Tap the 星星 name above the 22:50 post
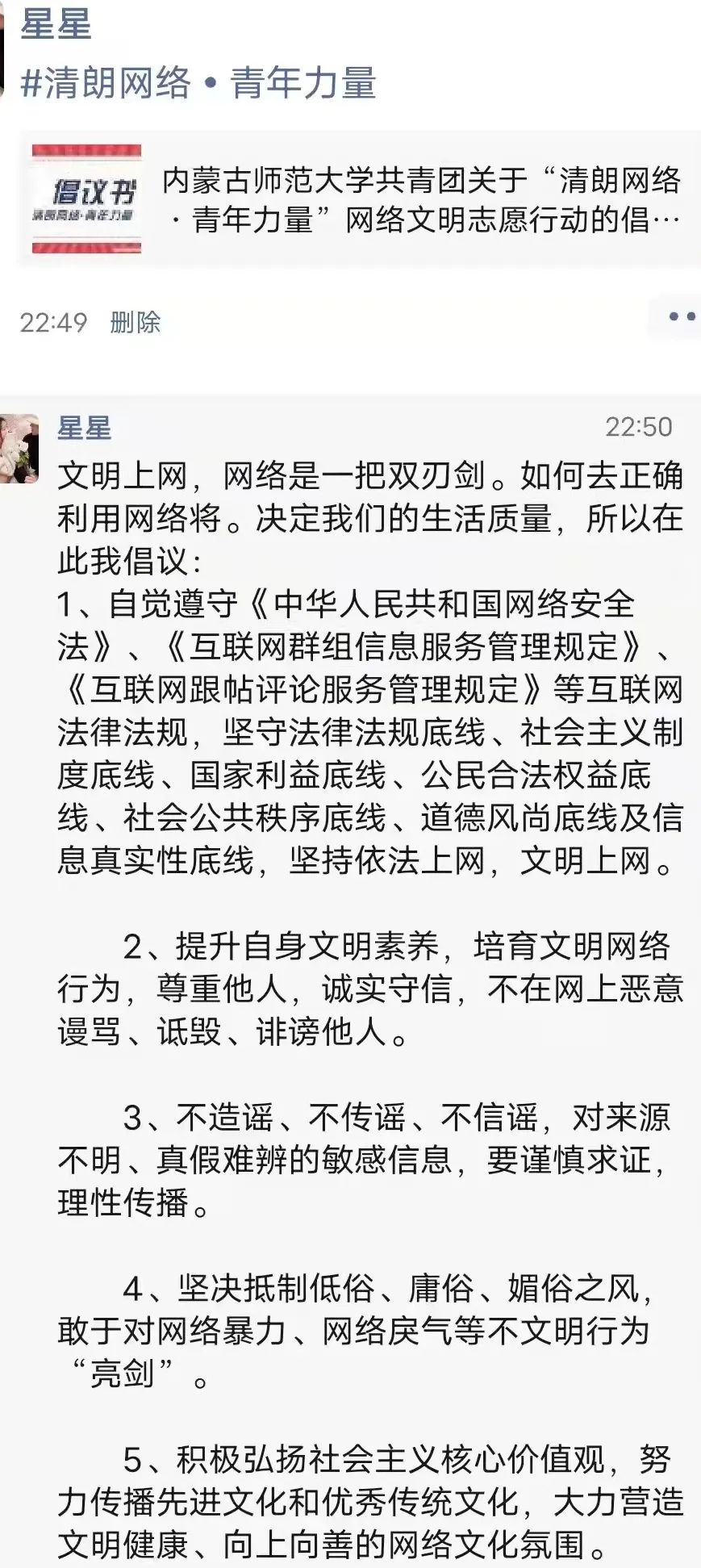 pos(84,427)
